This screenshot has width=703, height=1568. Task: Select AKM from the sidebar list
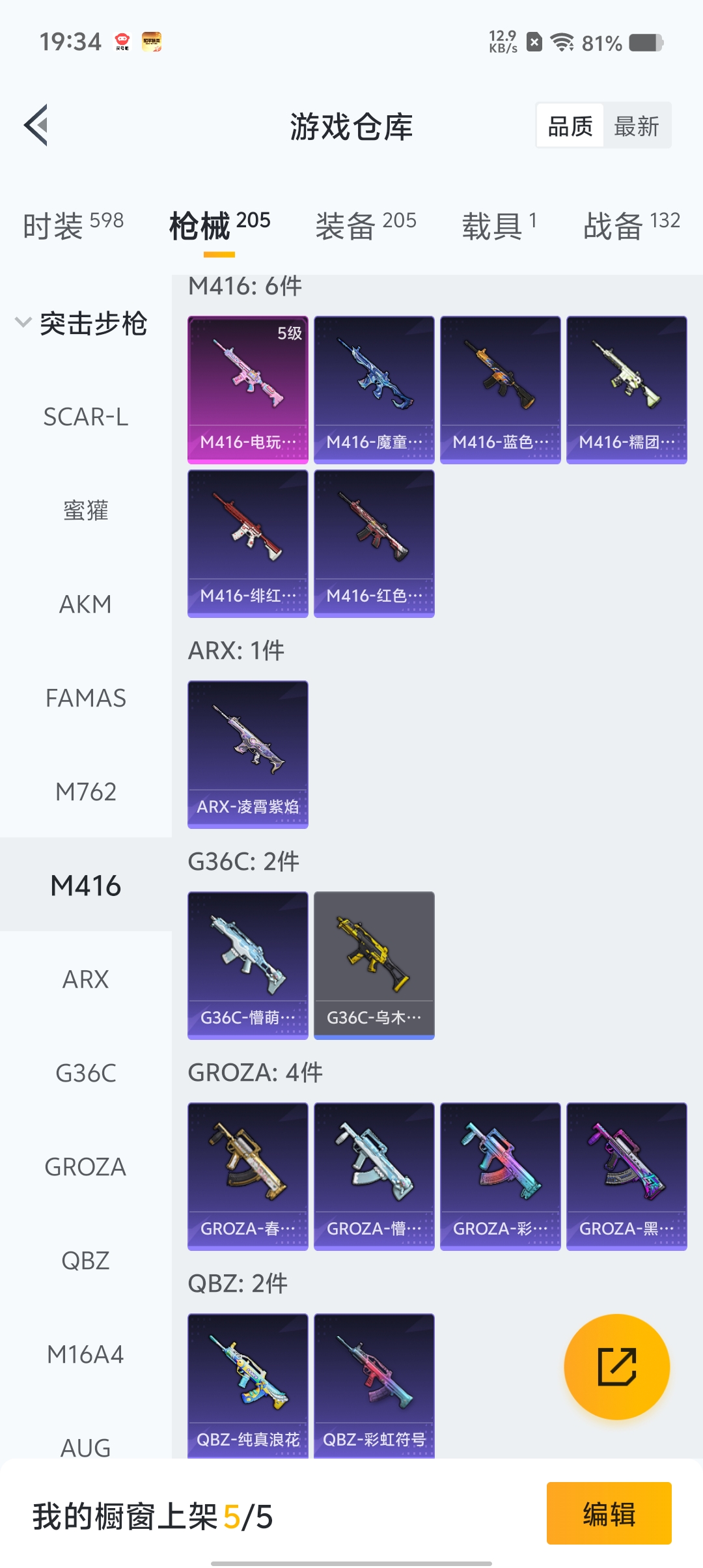tap(85, 604)
